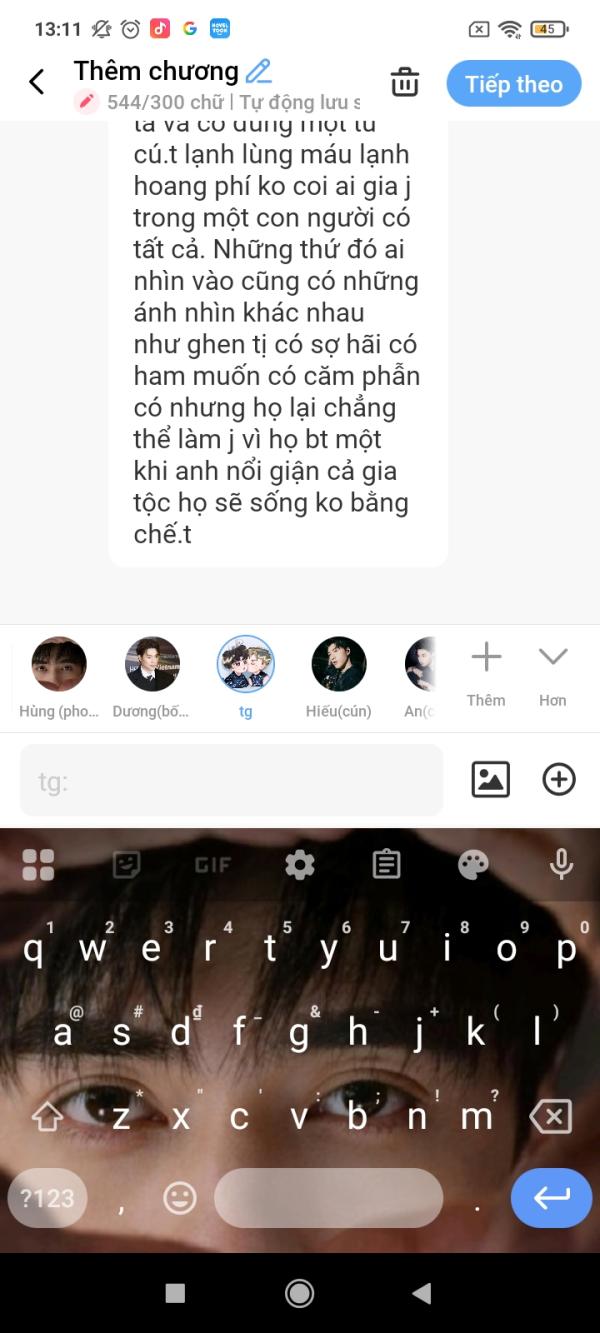Select the character Hùng
This screenshot has height=1333, width=600.
(x=59, y=677)
